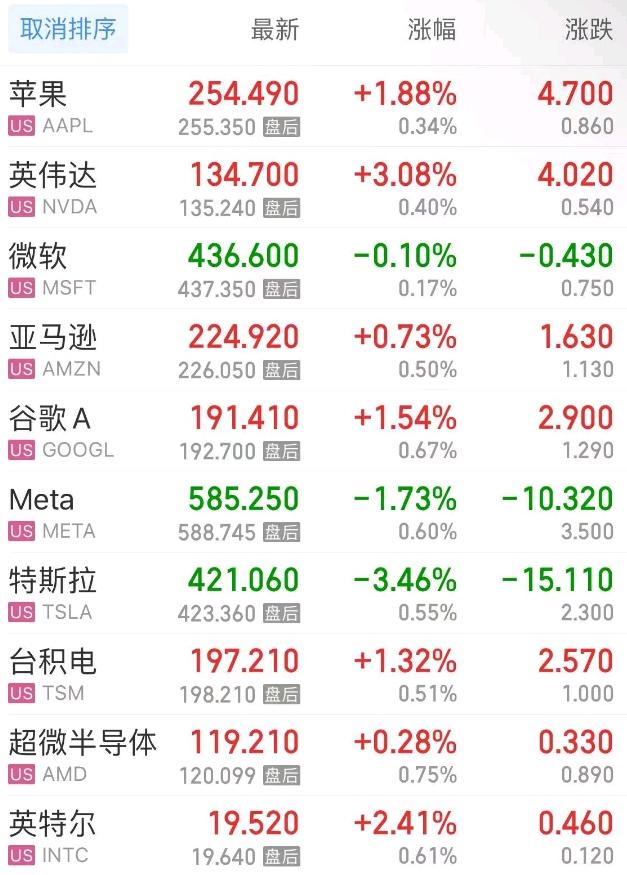Sort the list by 涨幅 column
Screen dimensions: 627x875
click(x=432, y=30)
